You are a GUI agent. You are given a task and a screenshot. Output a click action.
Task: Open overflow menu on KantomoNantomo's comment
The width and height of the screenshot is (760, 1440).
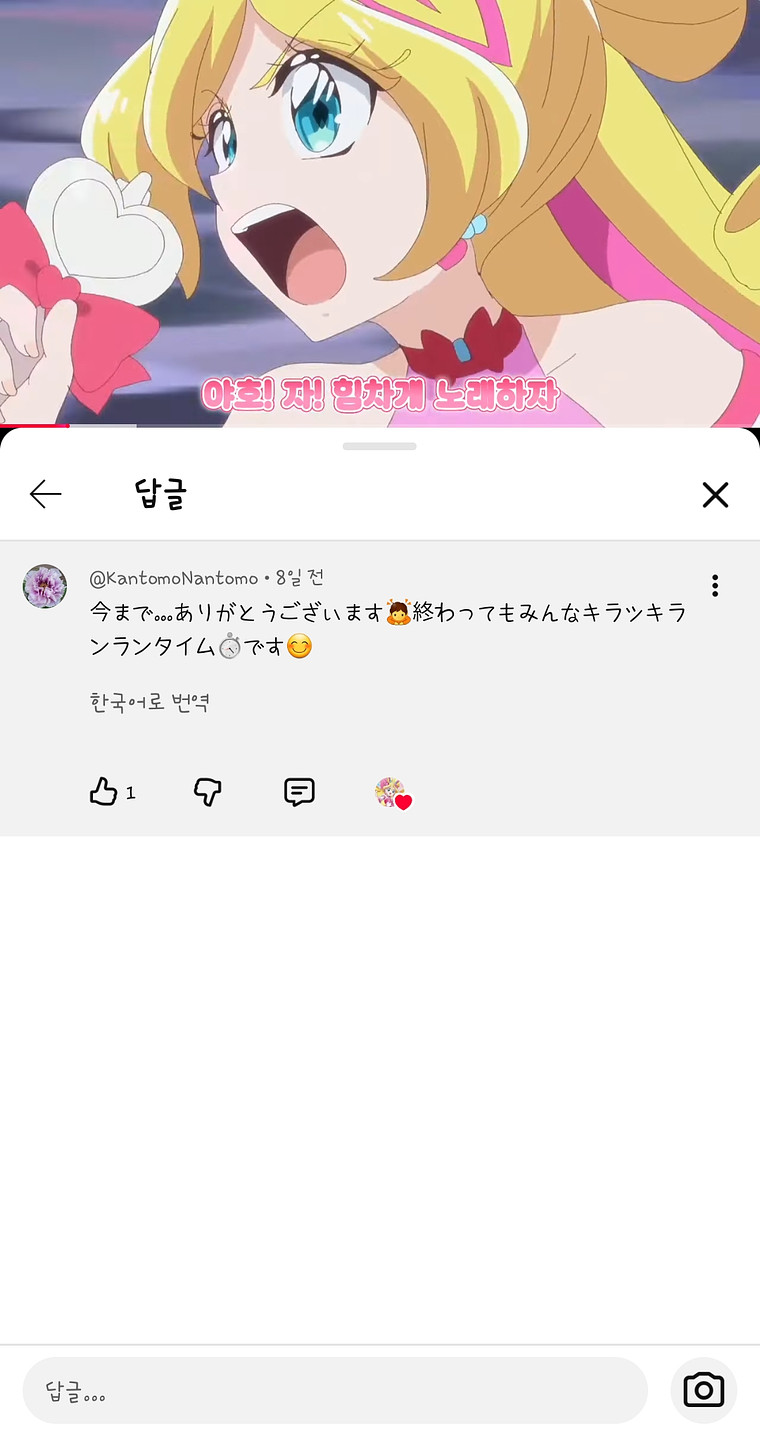pos(715,586)
